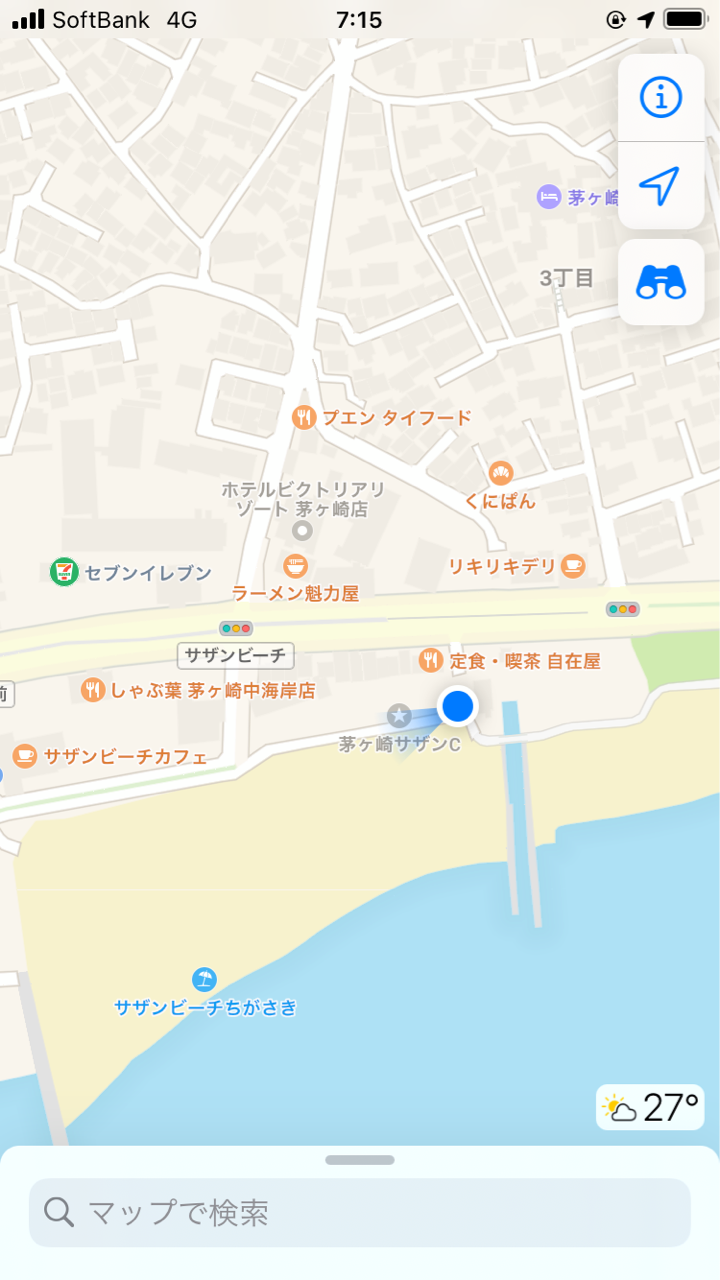Tap the traffic light marker near サザンビーチ
Viewport: 720px width, 1280px height.
(x=235, y=628)
